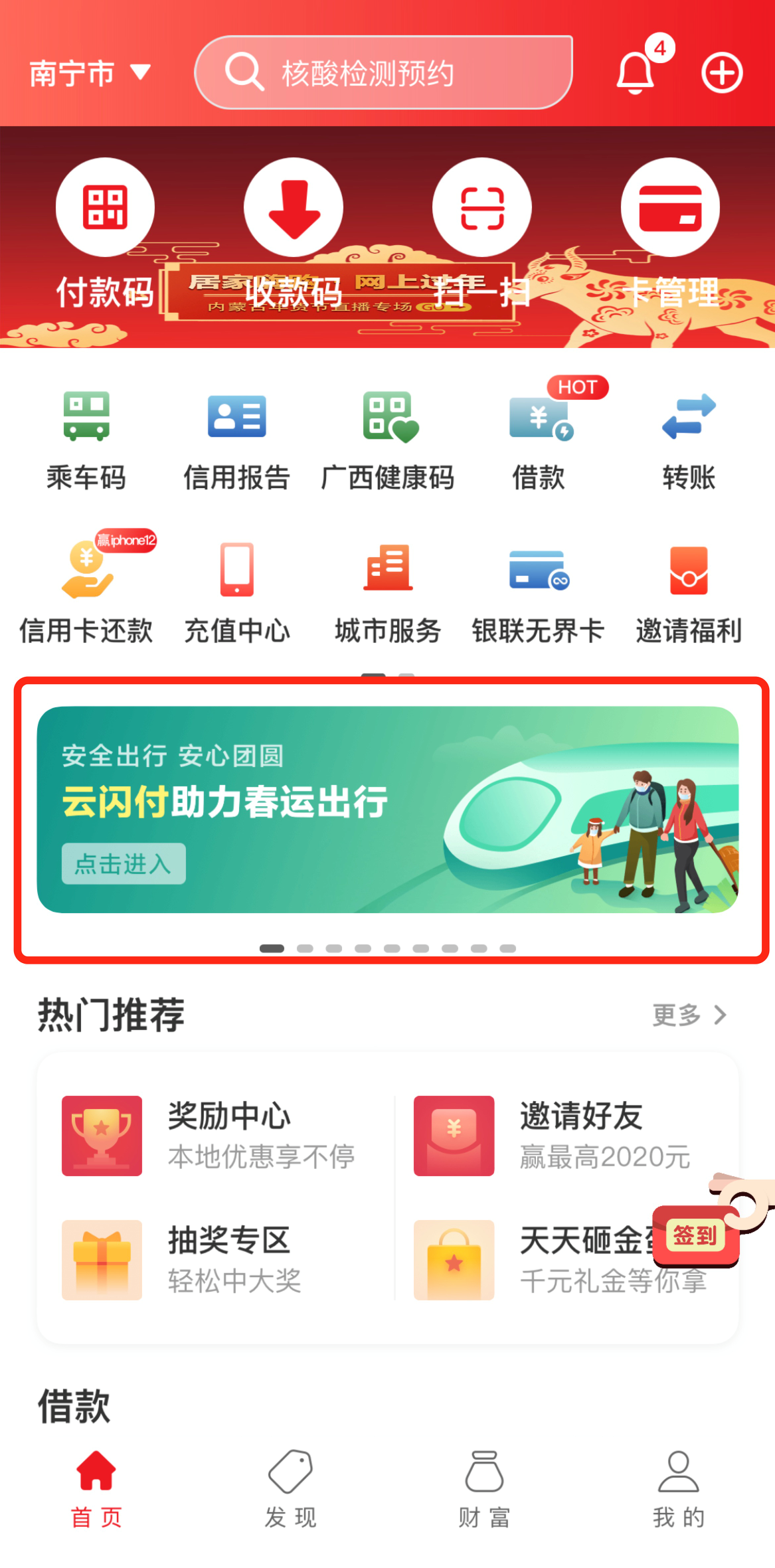Select 转账 transfer
Viewport: 775px width, 1568px height.
(x=689, y=440)
